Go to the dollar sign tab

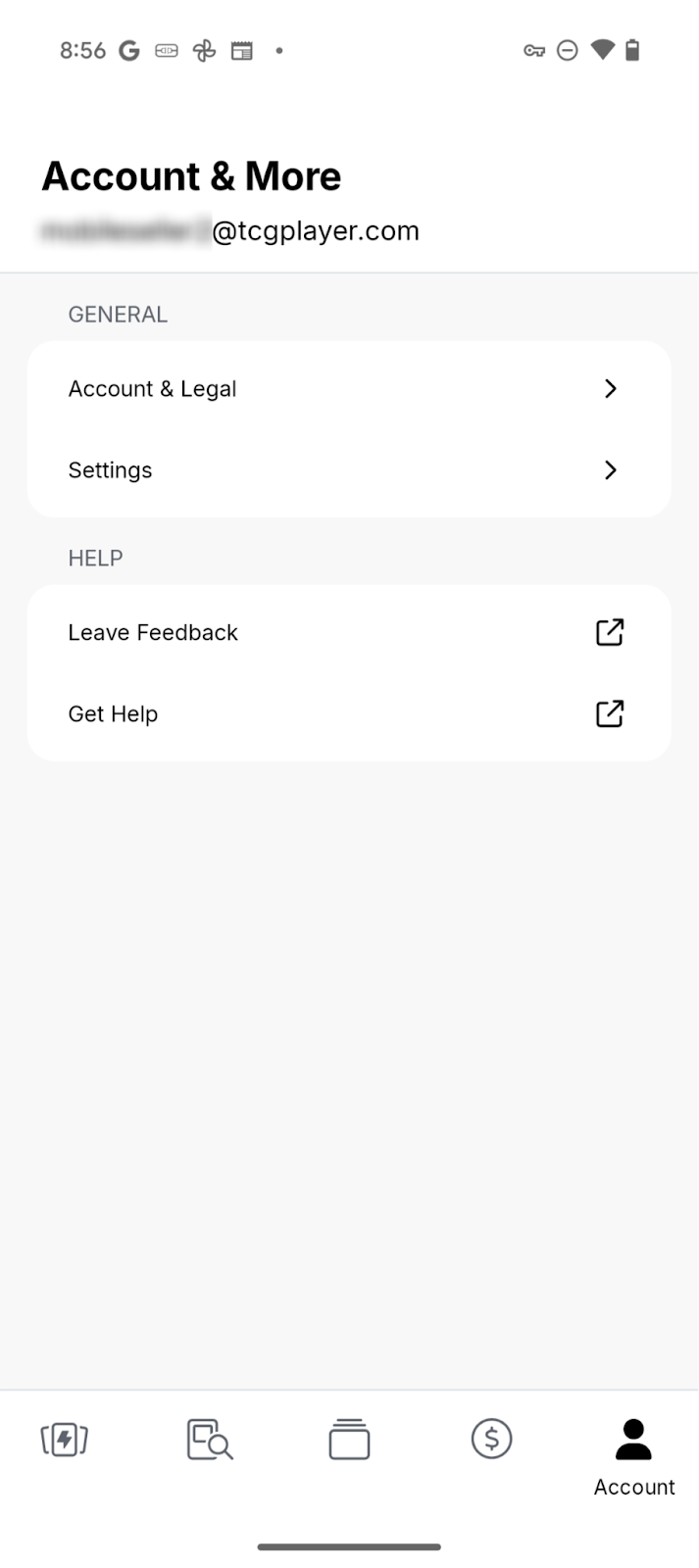(491, 1440)
